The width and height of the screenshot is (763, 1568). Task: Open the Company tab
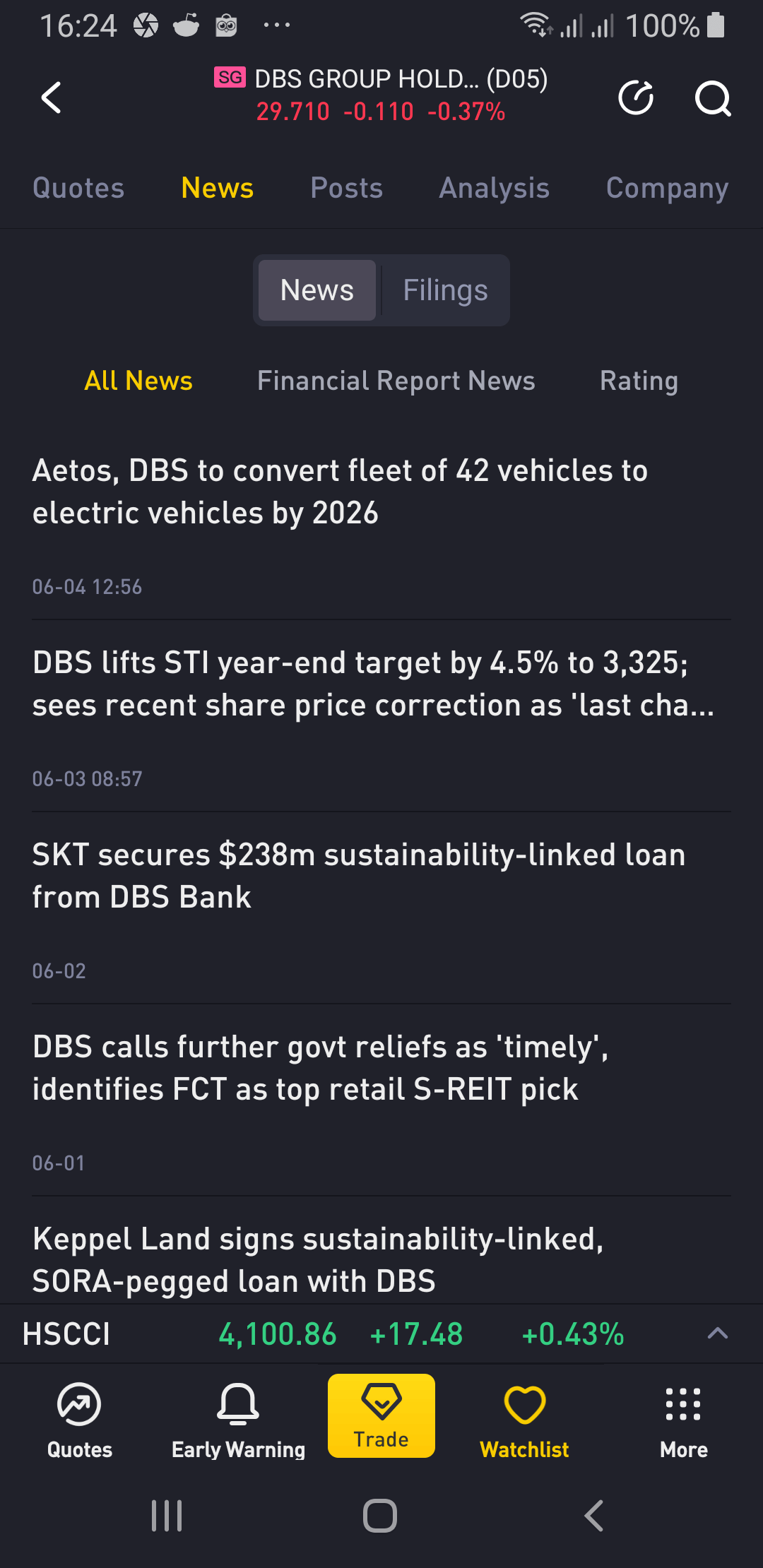click(667, 188)
